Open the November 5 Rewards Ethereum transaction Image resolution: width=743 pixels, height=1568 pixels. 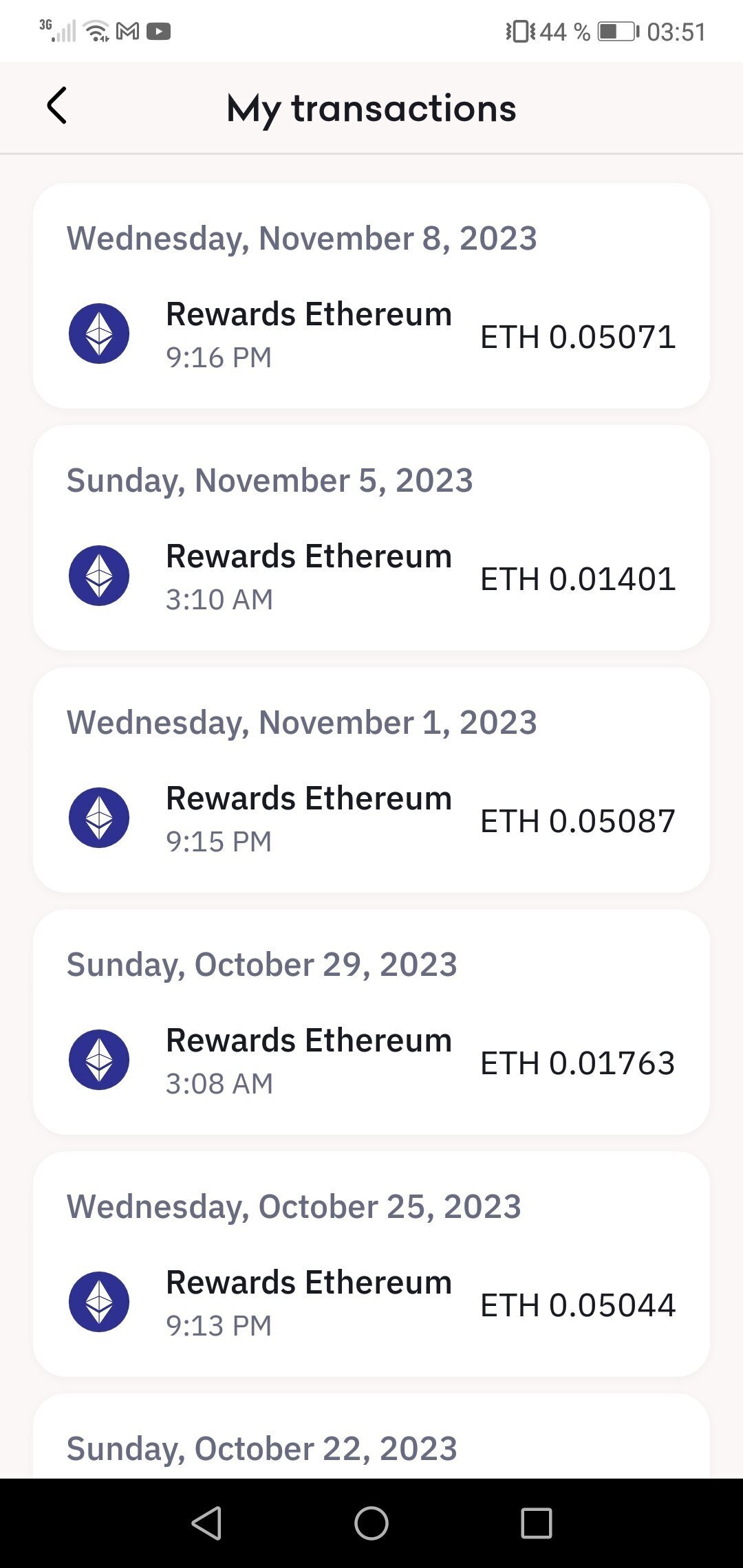pyautogui.click(x=371, y=577)
